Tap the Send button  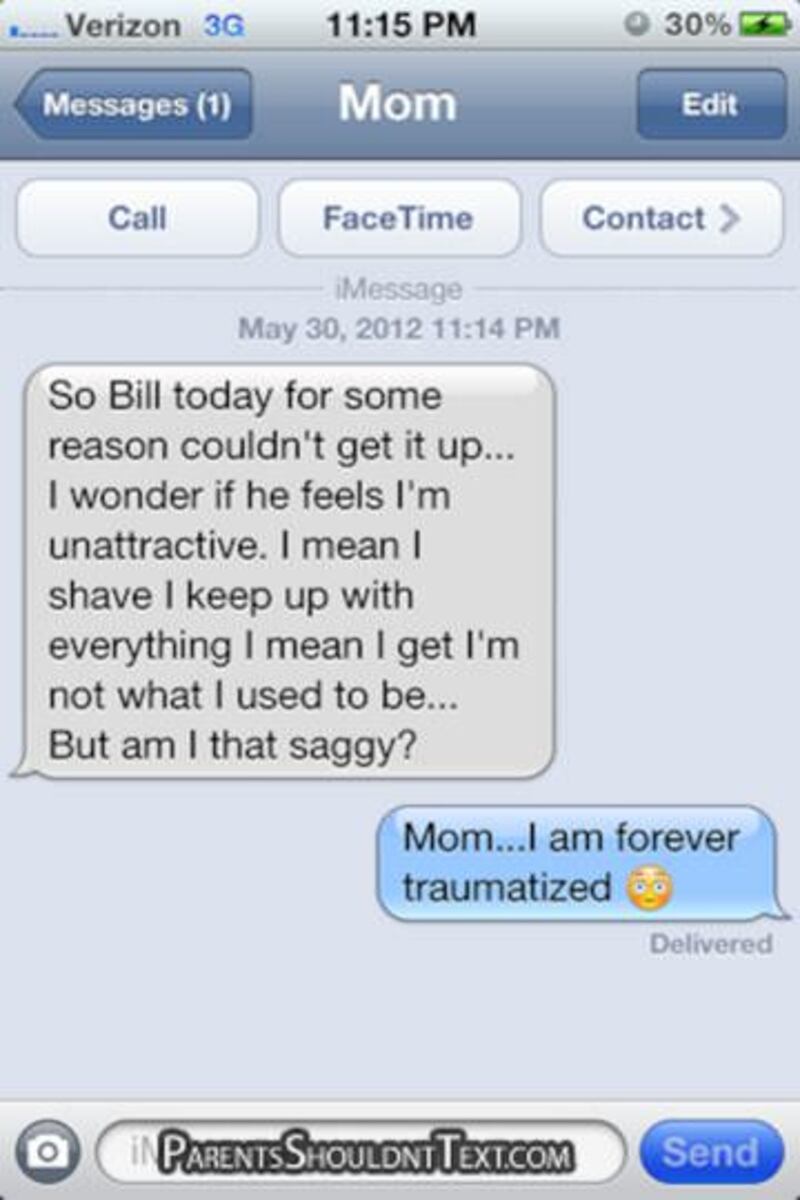coord(709,1153)
